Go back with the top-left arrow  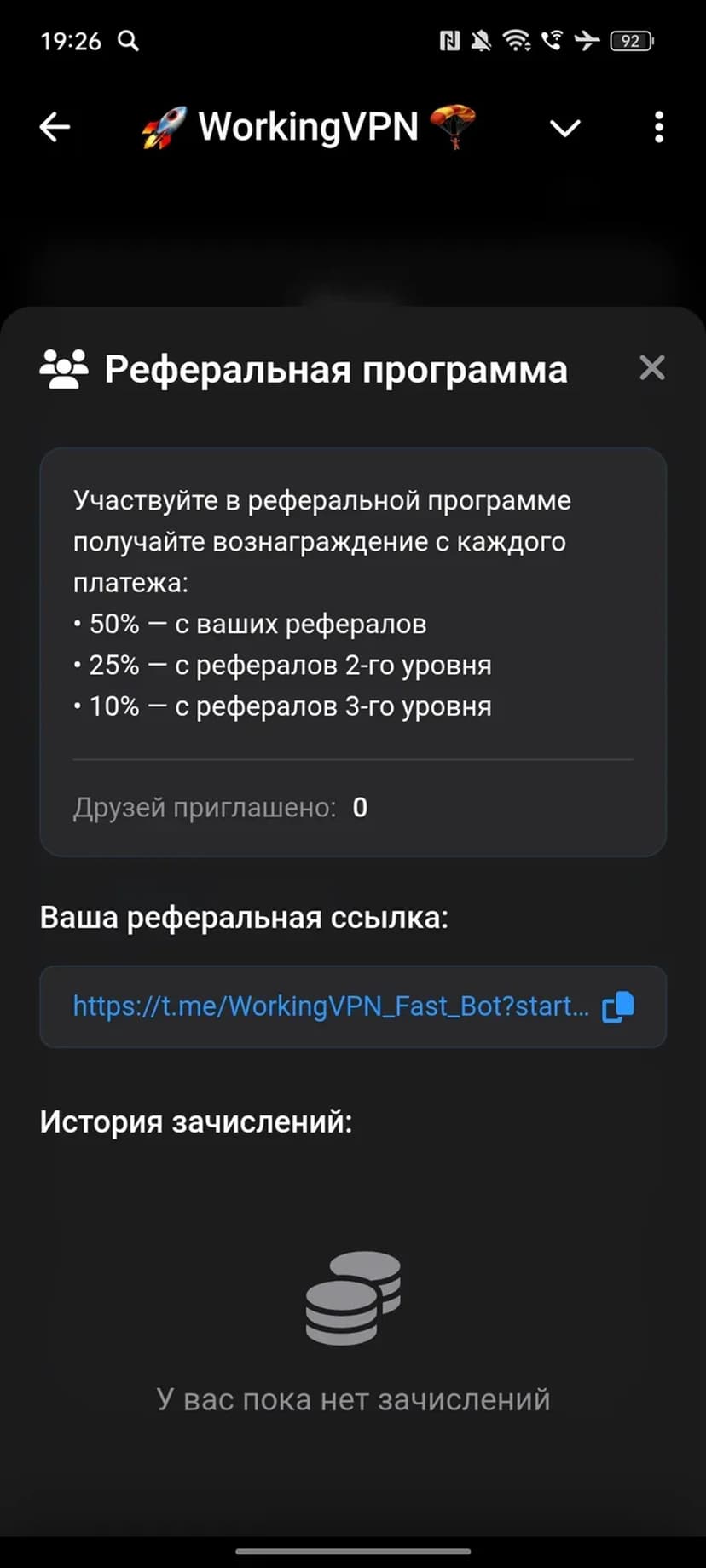click(x=55, y=128)
